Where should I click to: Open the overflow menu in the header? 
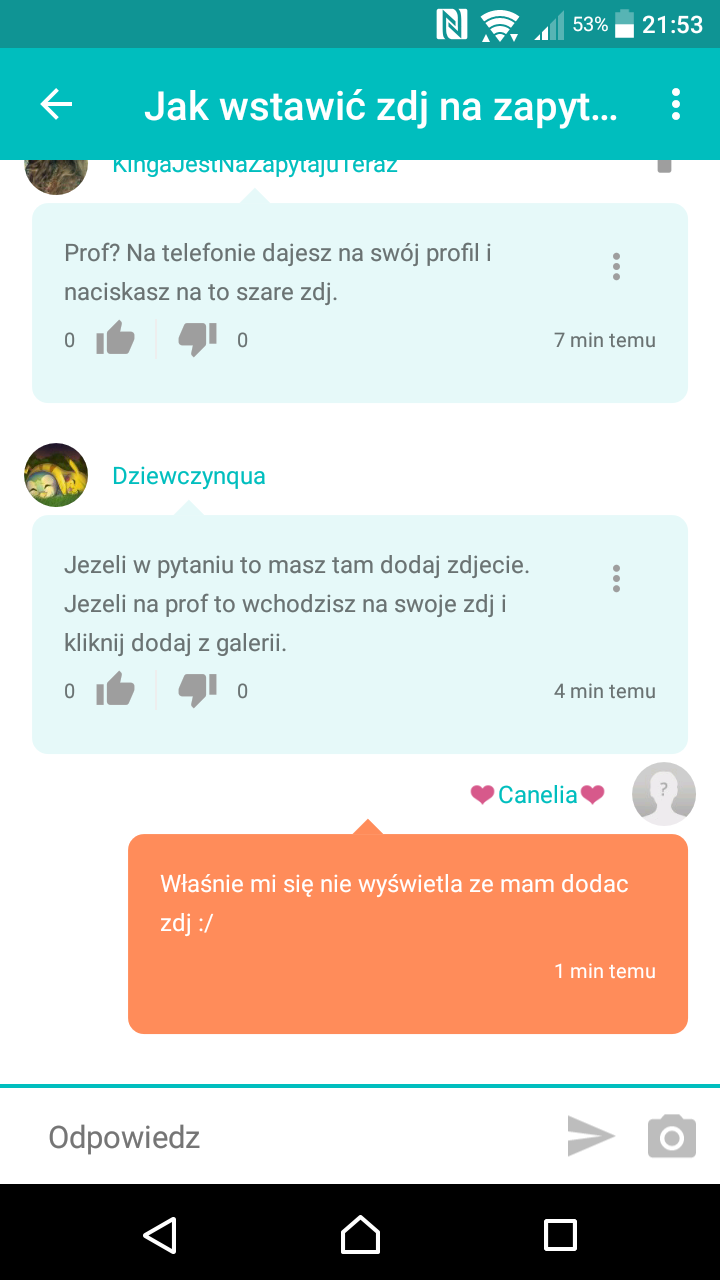pos(676,104)
